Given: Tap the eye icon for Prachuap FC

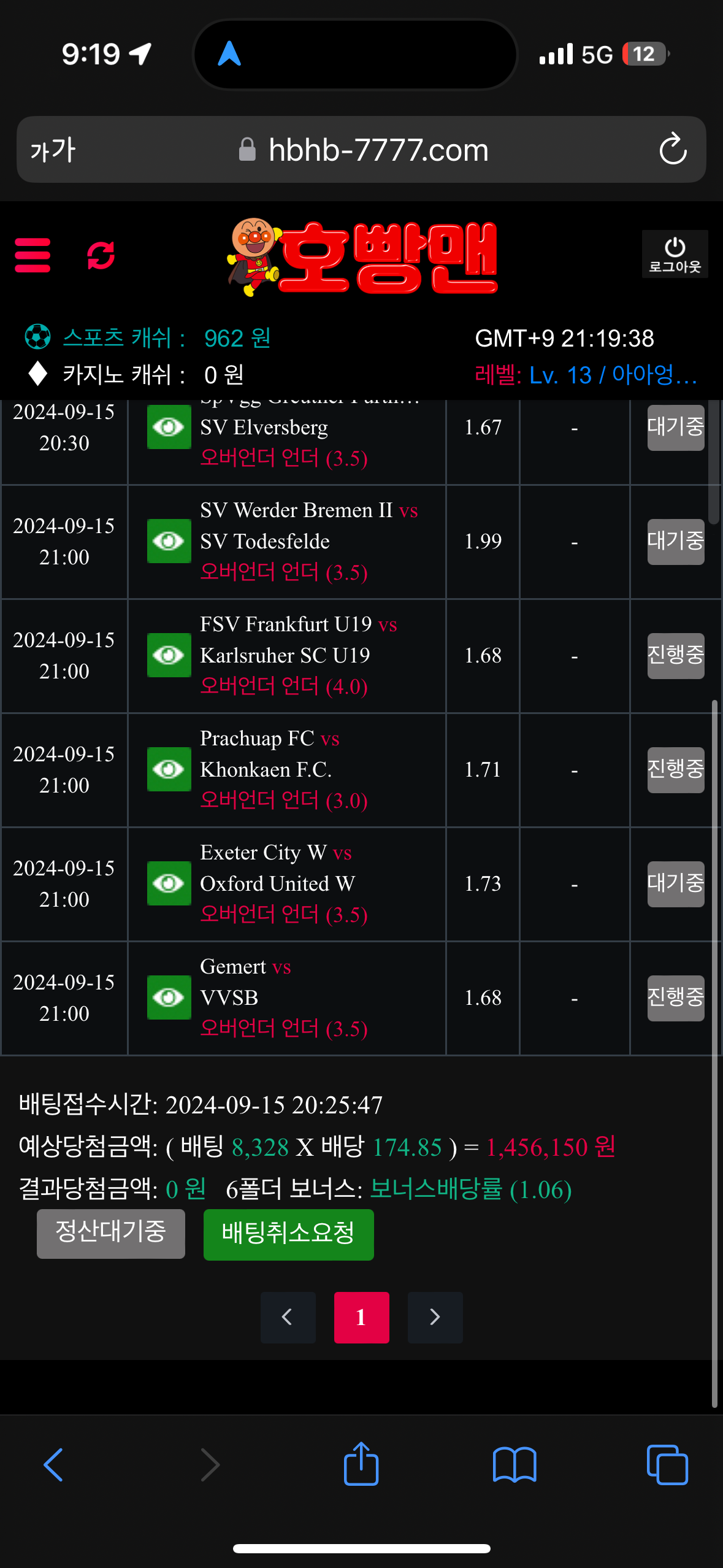Looking at the screenshot, I should click(169, 769).
